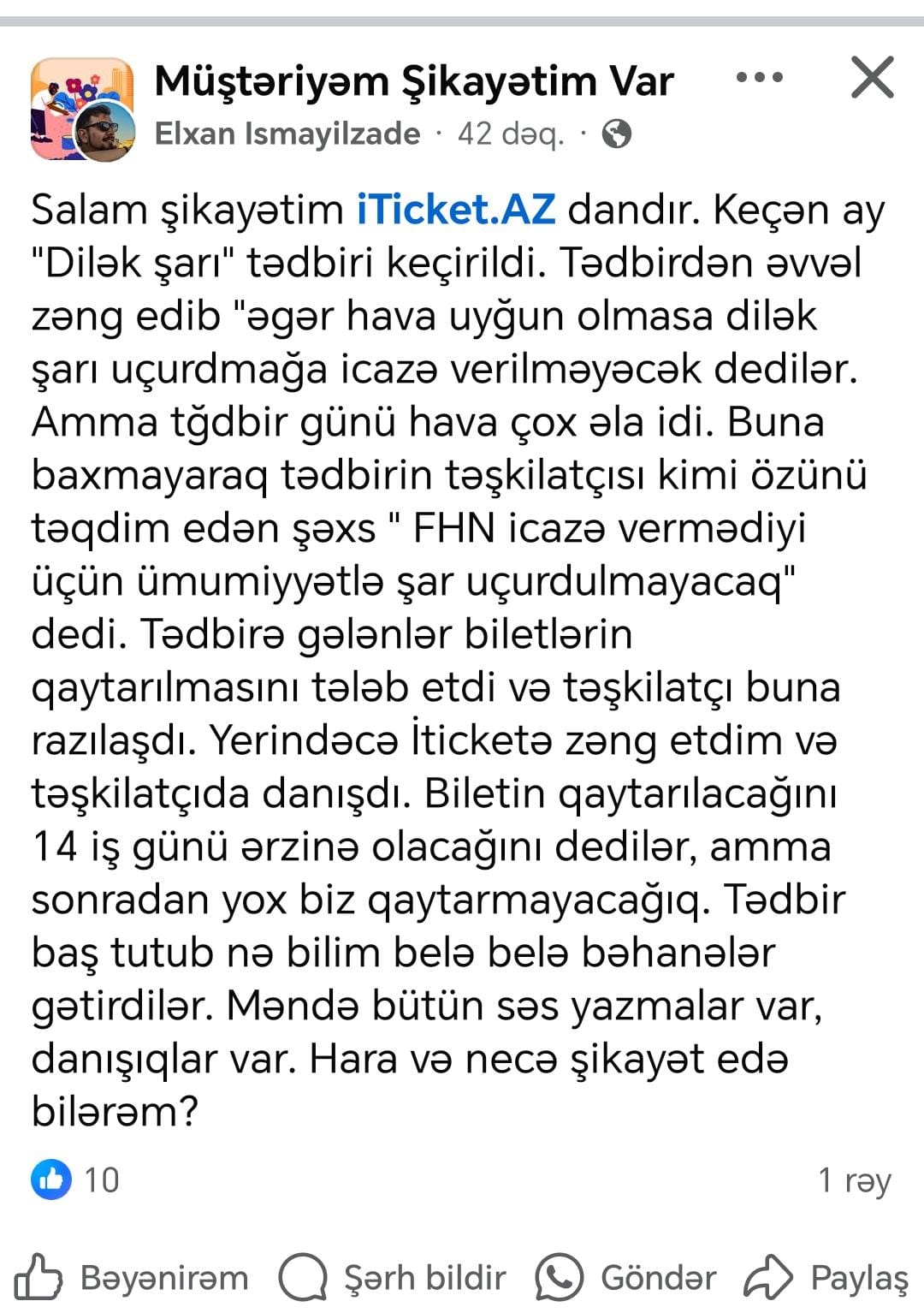View the 10 reactions list

75,1180
